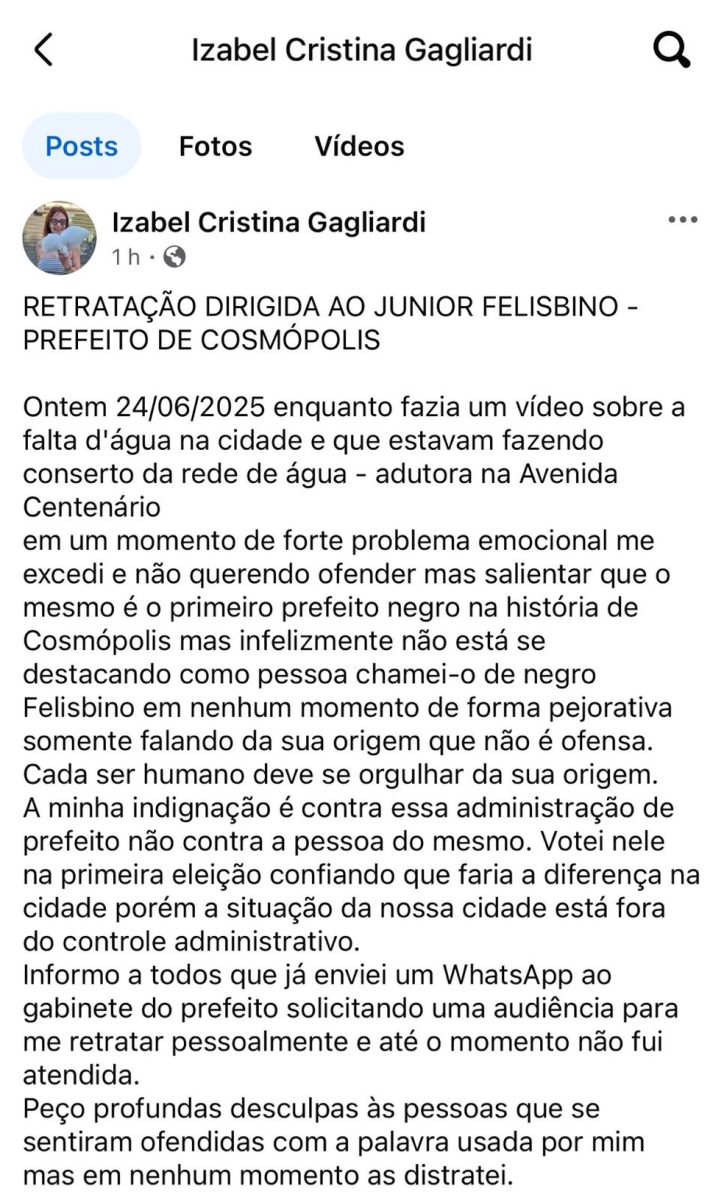Open Izabel Cristina Gagliardi's profile picture

(x=60, y=238)
